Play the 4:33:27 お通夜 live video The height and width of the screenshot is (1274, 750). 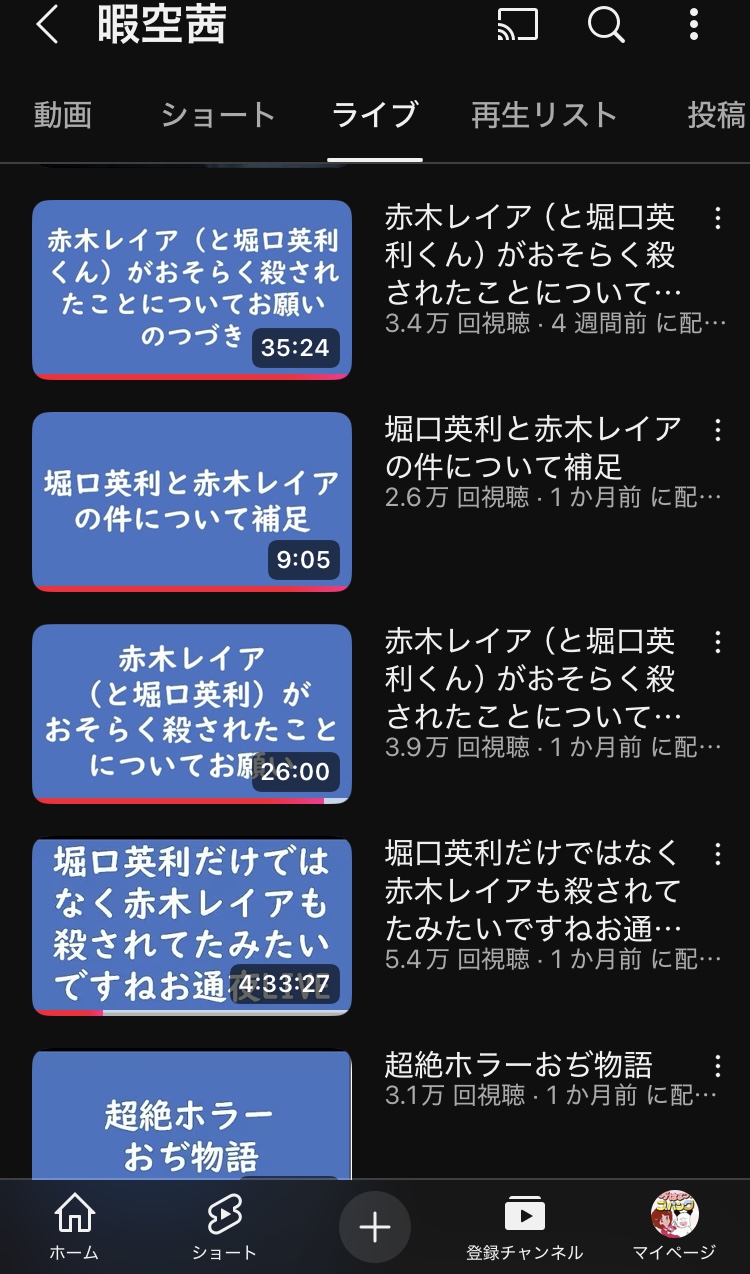(x=192, y=926)
